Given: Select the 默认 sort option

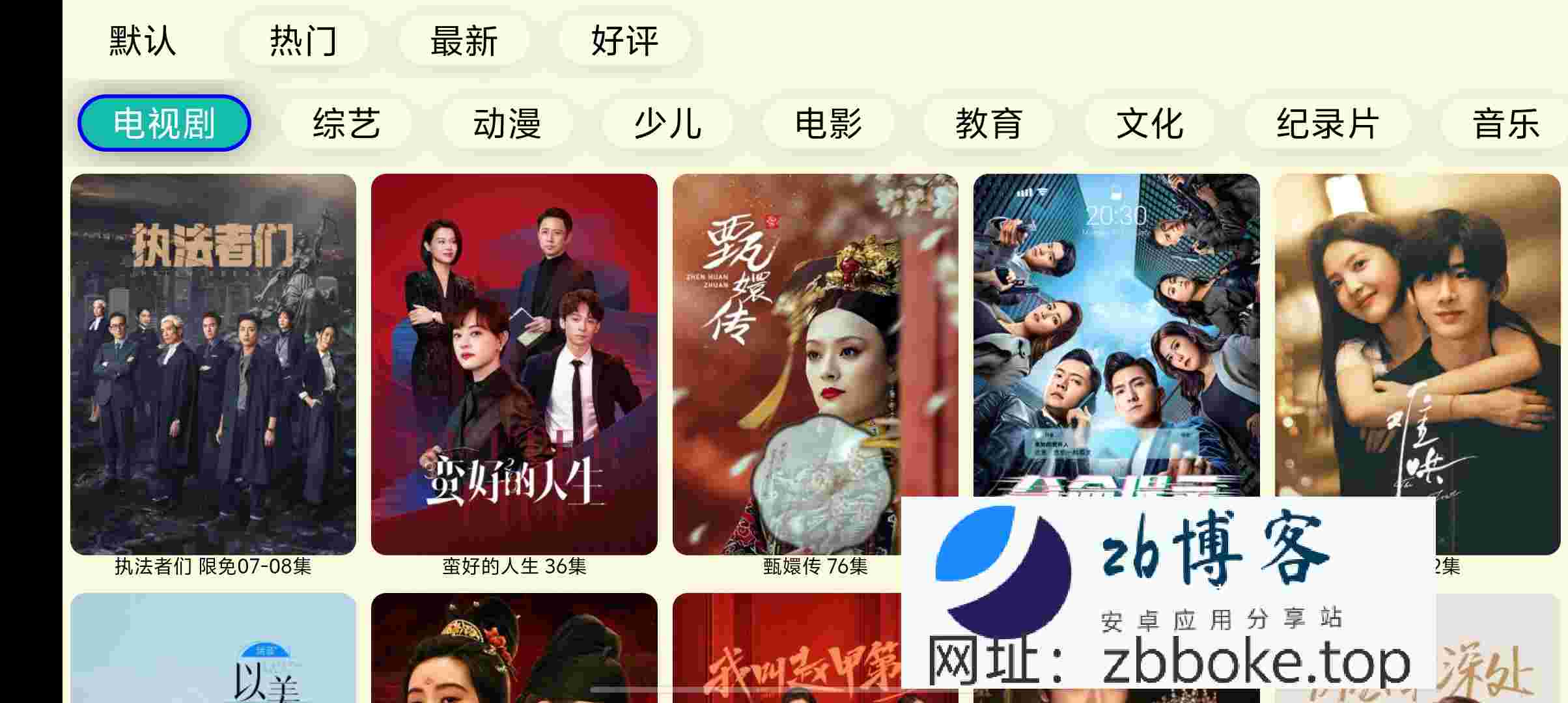Looking at the screenshot, I should click(x=142, y=41).
